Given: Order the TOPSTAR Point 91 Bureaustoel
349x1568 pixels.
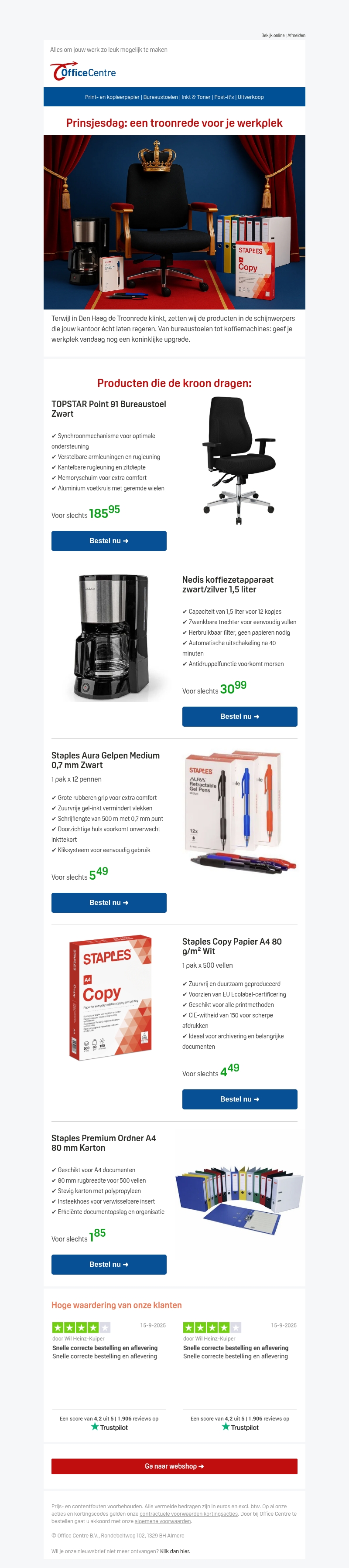Looking at the screenshot, I should [x=109, y=541].
